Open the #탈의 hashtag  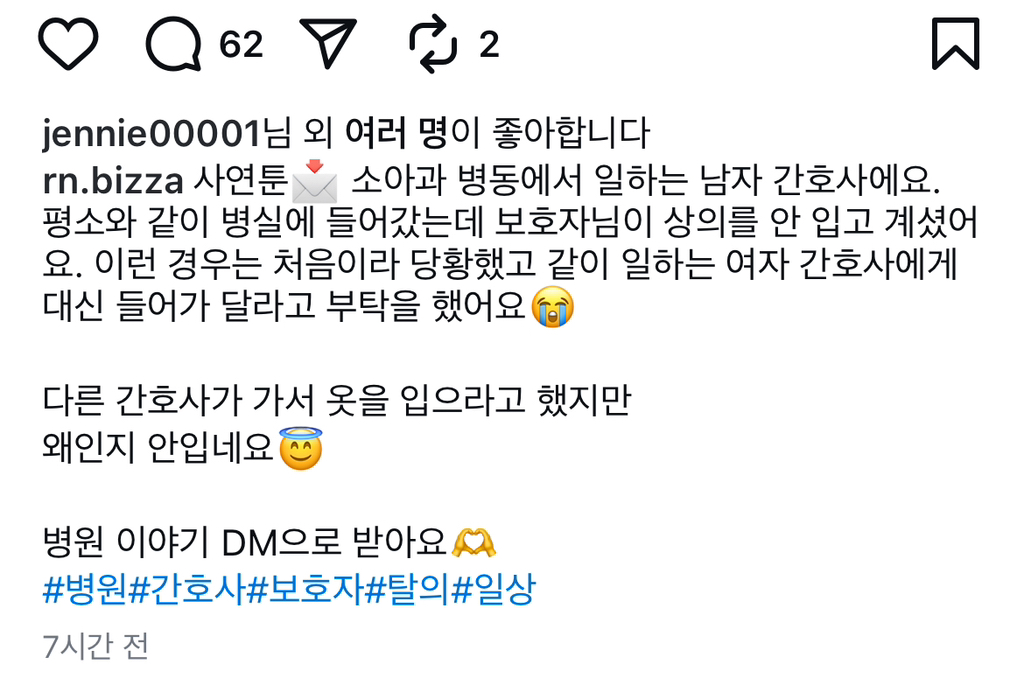406,589
